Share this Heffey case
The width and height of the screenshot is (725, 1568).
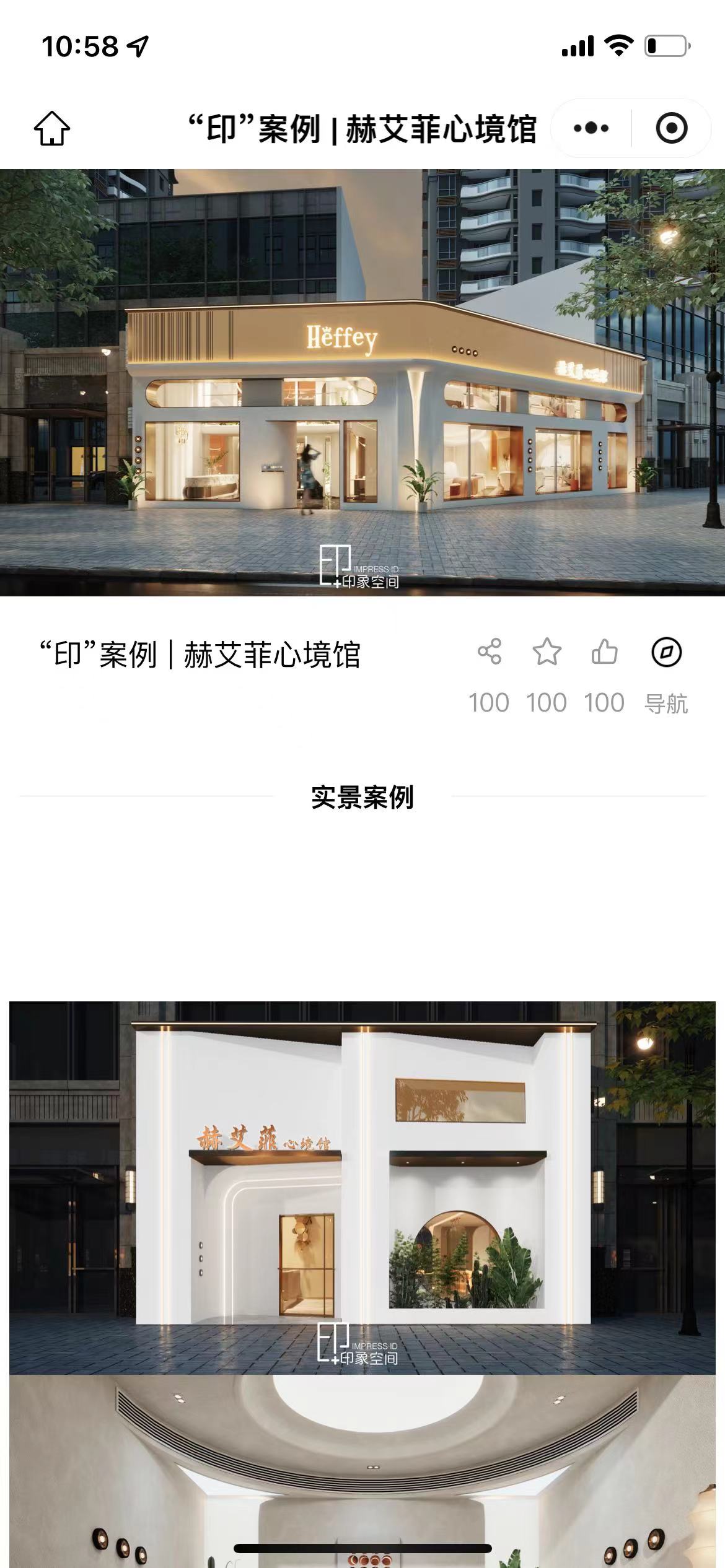[x=490, y=651]
